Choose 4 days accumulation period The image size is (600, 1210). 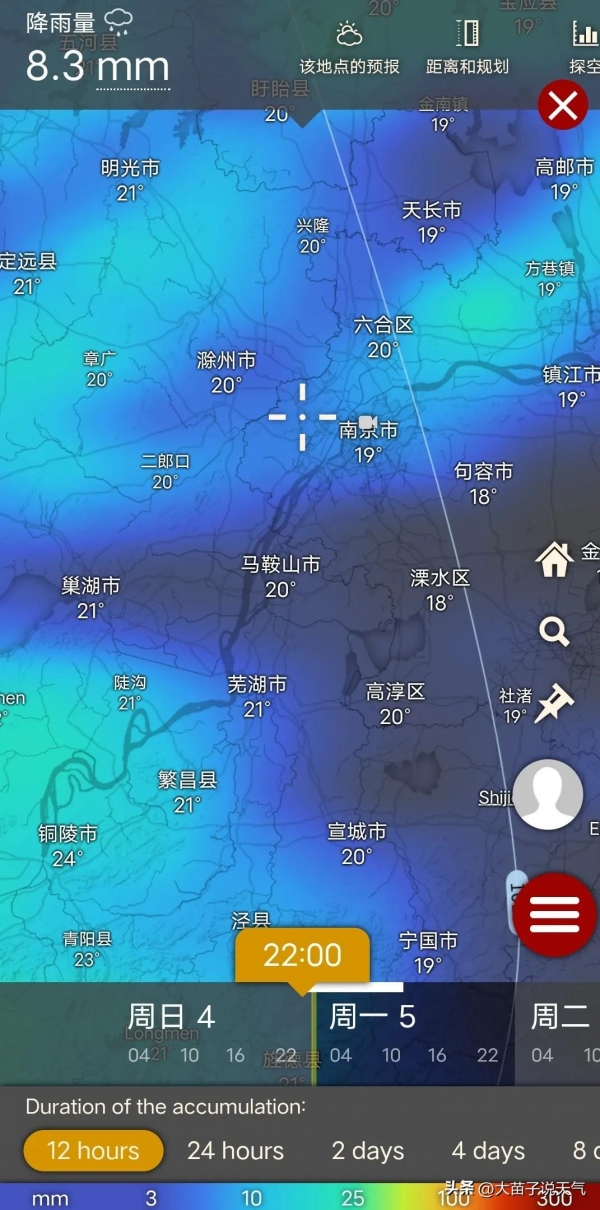pyautogui.click(x=486, y=1150)
